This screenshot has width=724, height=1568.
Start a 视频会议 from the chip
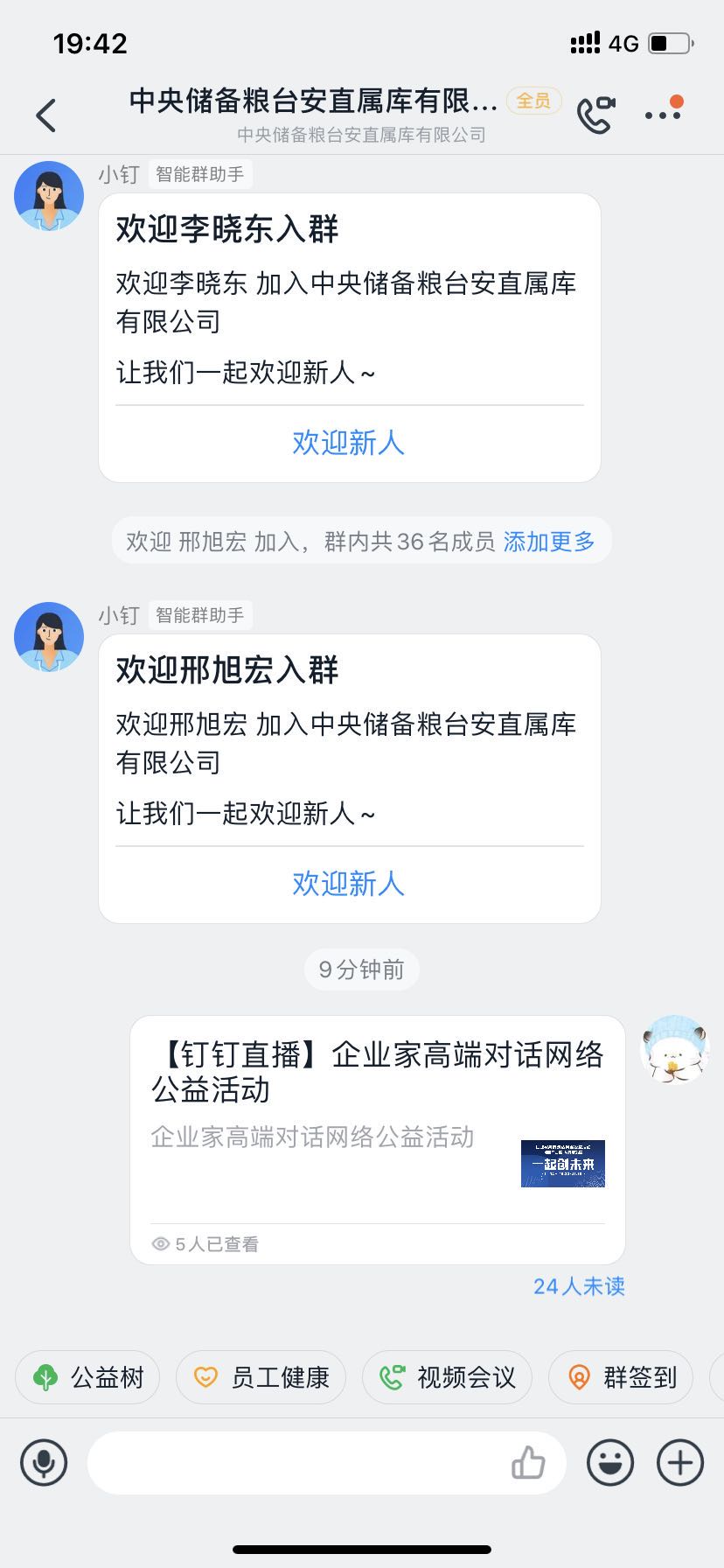[448, 1378]
